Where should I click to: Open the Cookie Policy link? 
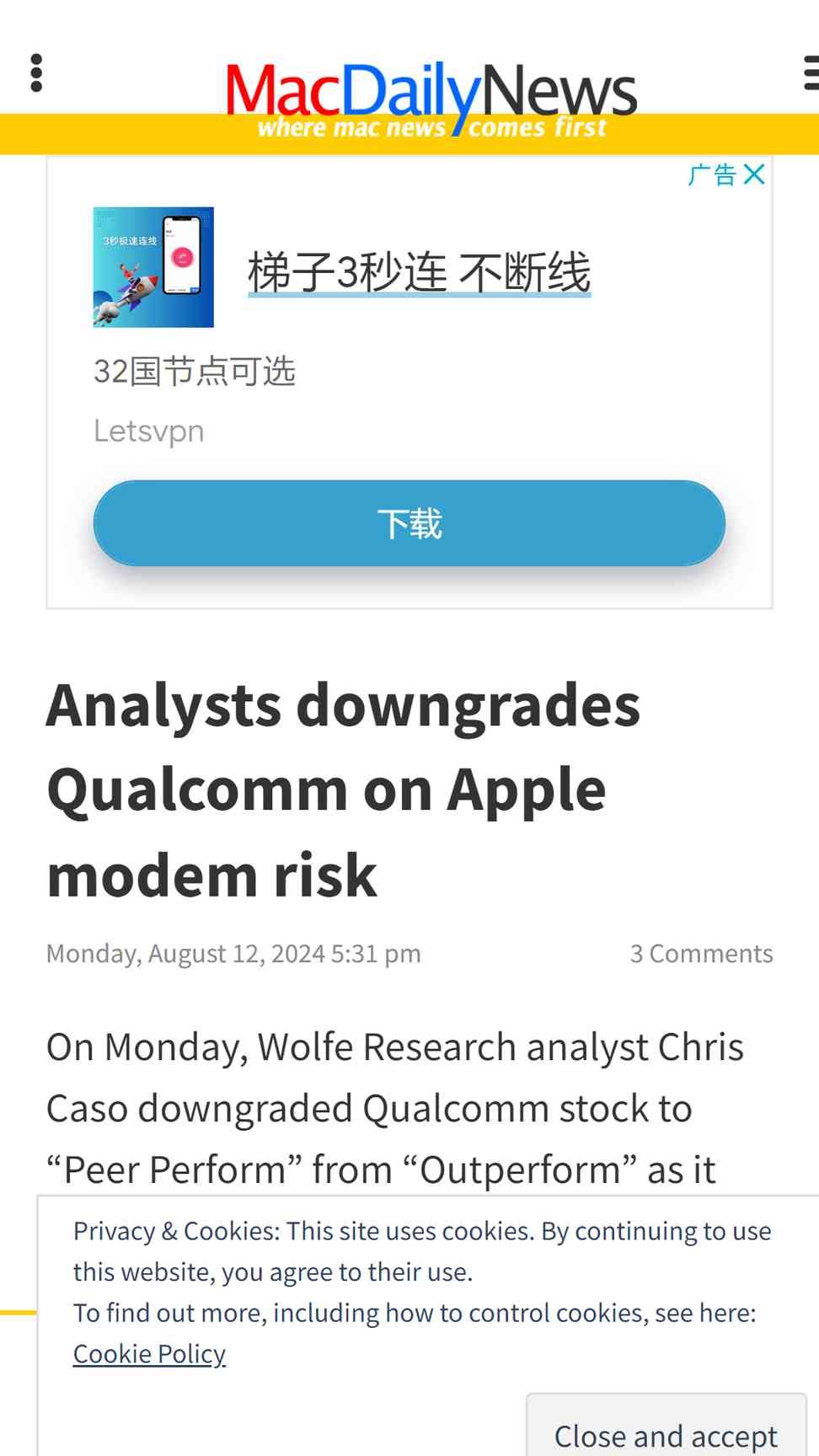click(149, 1353)
